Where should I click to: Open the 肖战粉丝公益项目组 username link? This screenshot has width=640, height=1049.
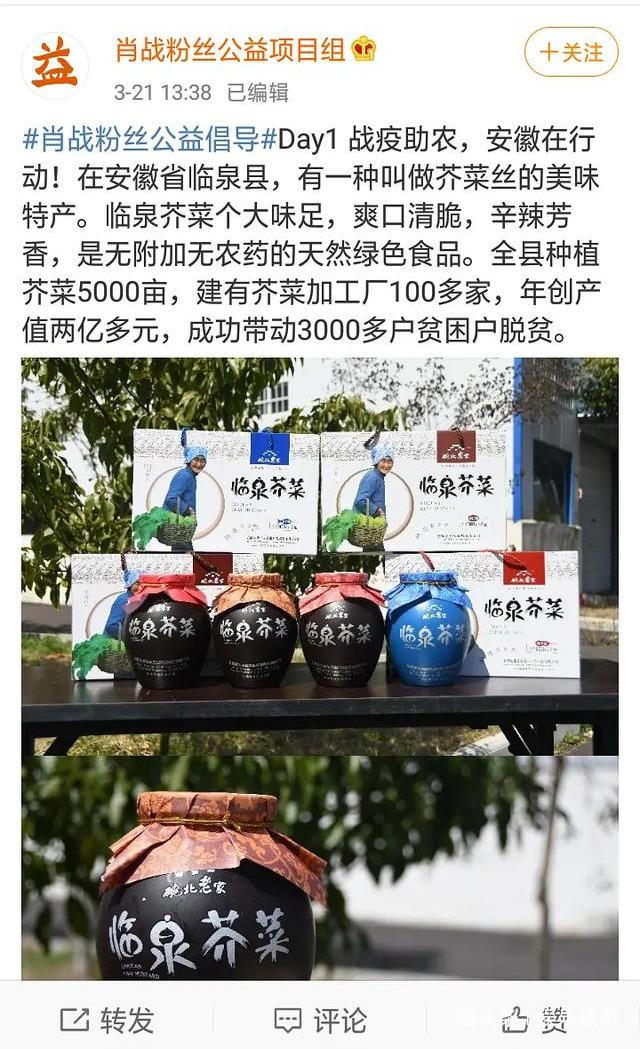point(229,50)
